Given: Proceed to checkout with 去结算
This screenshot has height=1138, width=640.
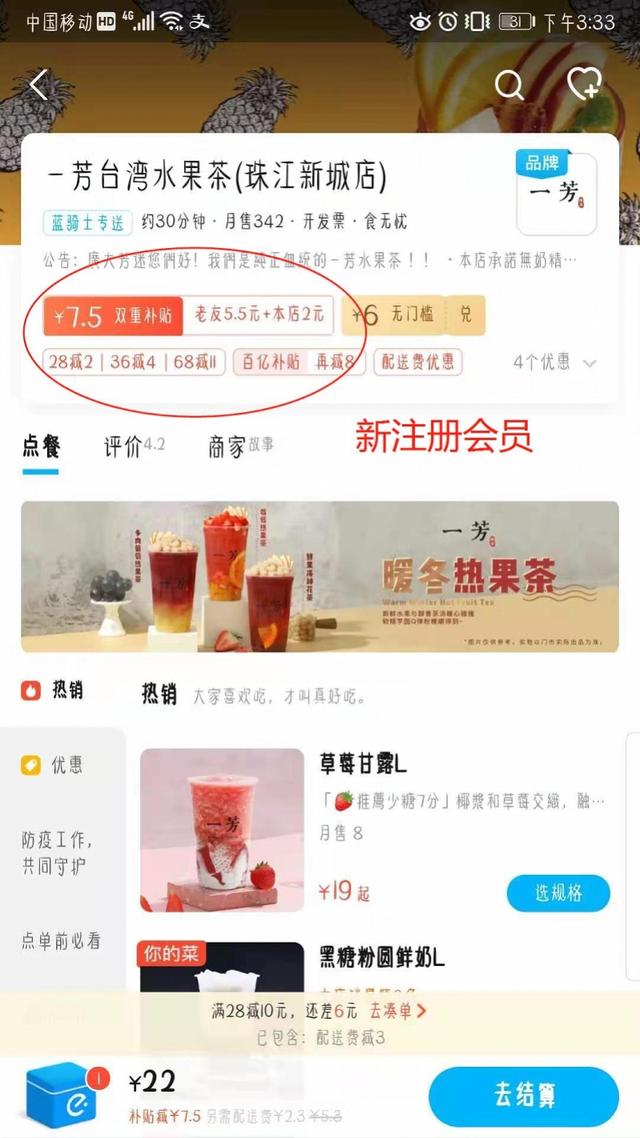Looking at the screenshot, I should pos(524,1096).
